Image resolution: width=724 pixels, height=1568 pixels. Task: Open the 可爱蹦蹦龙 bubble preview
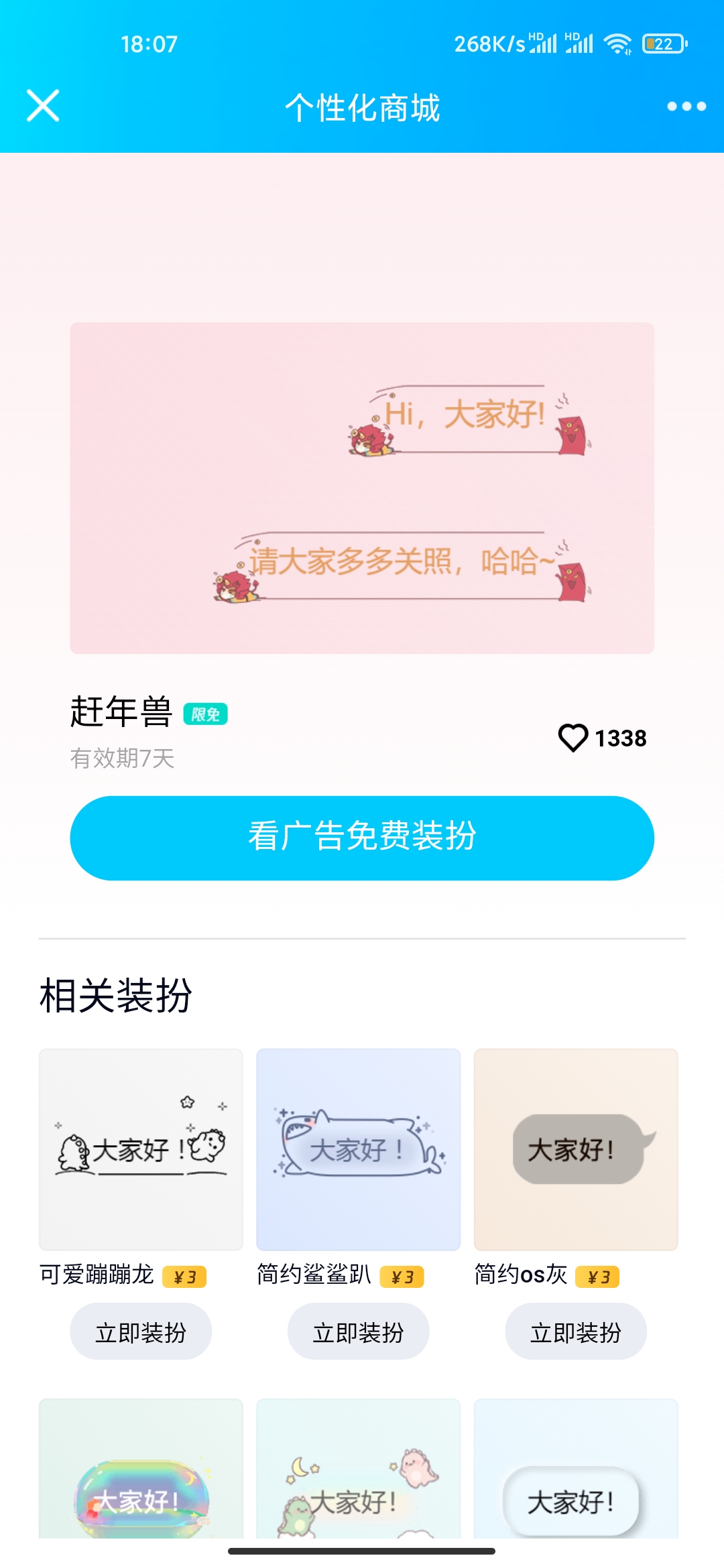pos(141,1149)
